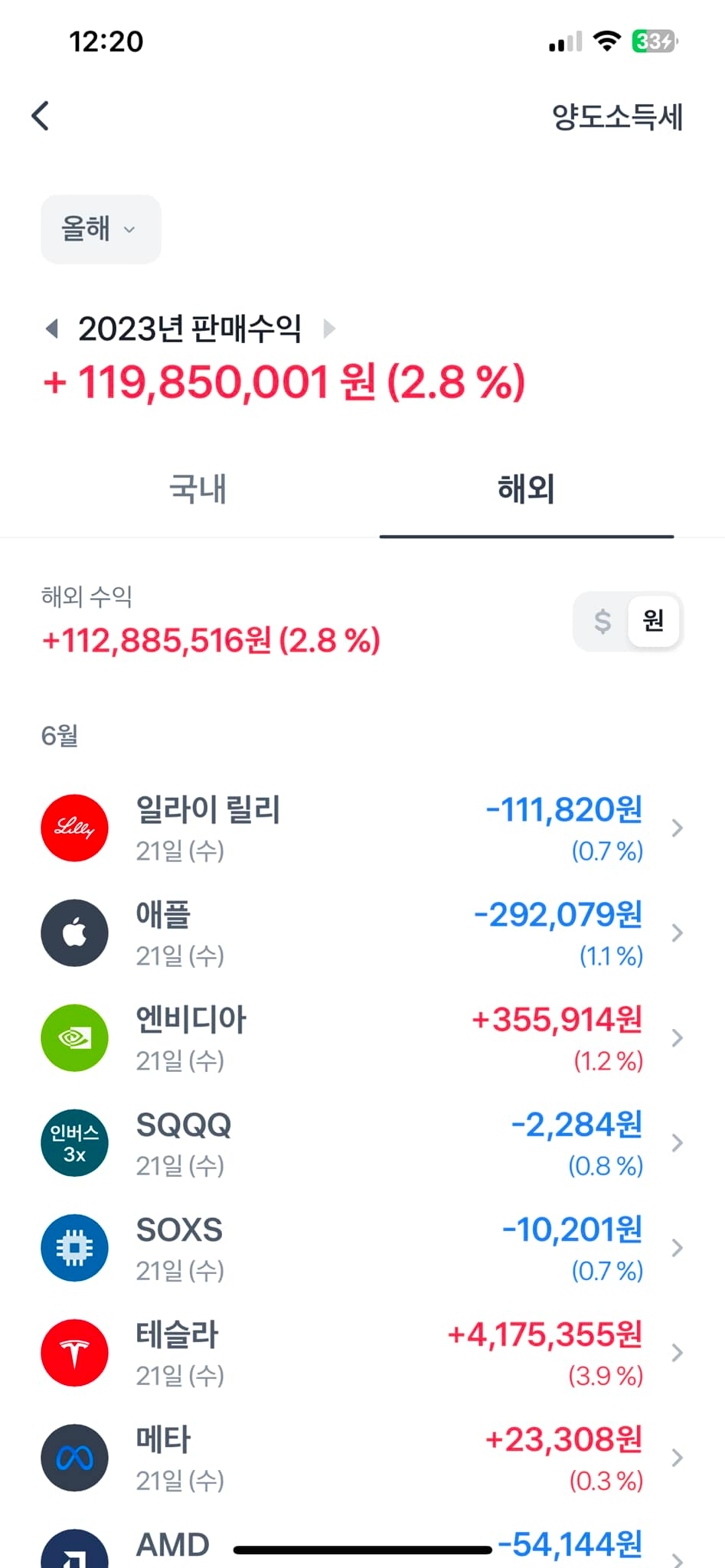Tap the Wi-Fi status icon

pyautogui.click(x=608, y=41)
